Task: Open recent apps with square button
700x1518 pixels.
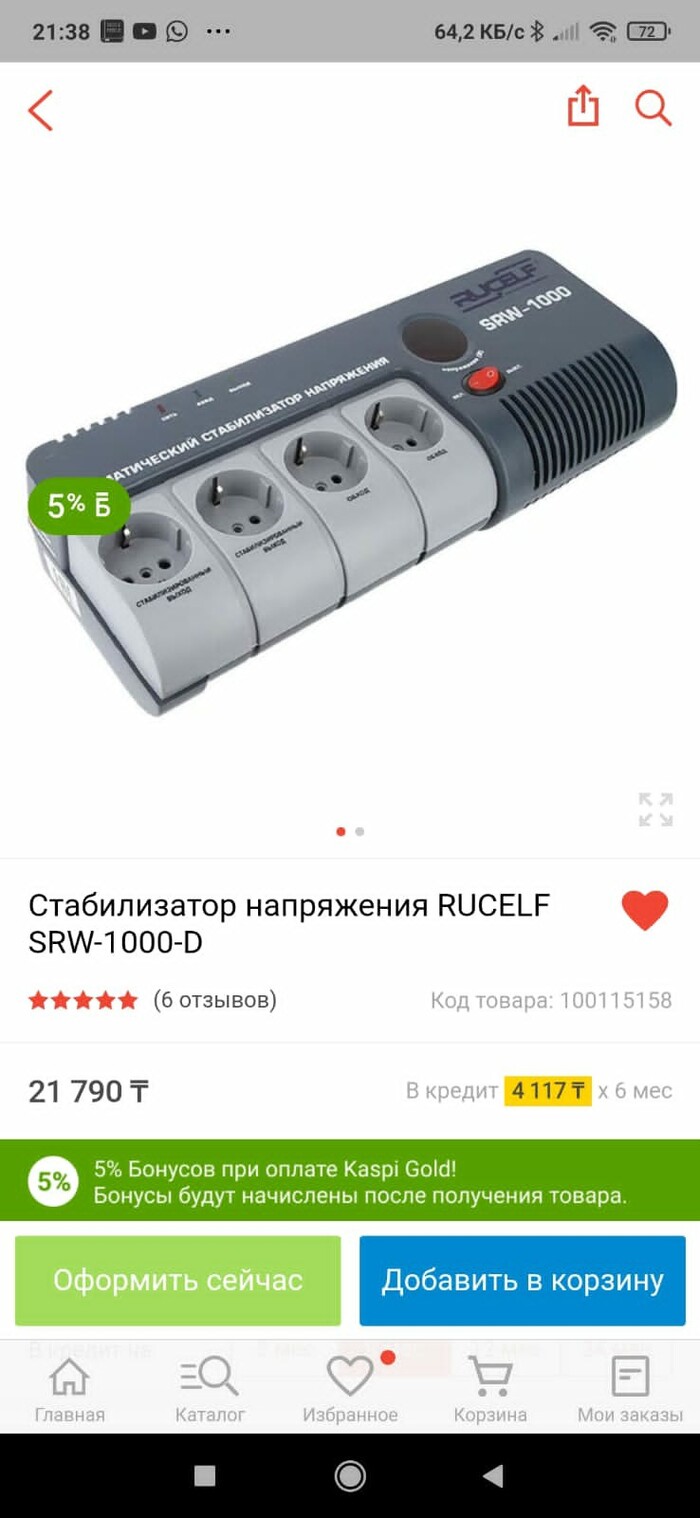Action: [205, 1475]
